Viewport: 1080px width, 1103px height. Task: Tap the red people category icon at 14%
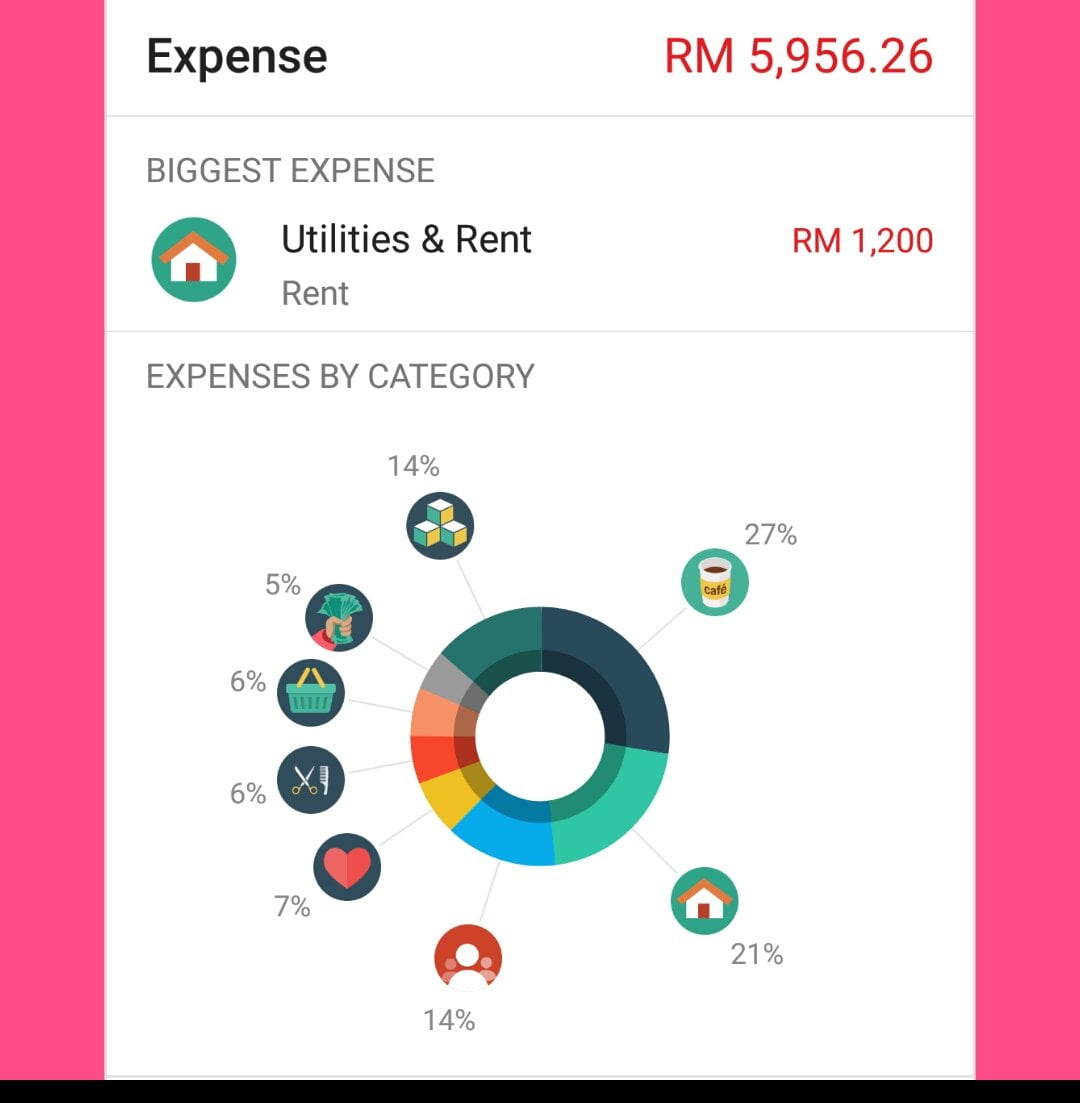click(467, 958)
